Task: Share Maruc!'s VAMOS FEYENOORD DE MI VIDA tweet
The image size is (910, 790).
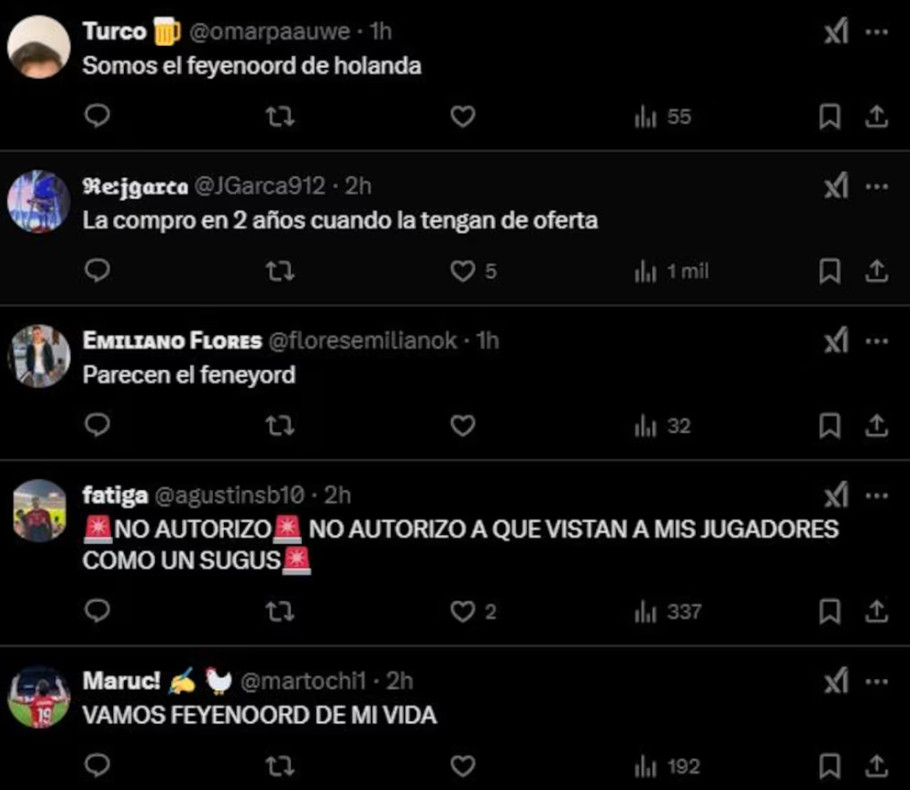Action: click(x=876, y=767)
